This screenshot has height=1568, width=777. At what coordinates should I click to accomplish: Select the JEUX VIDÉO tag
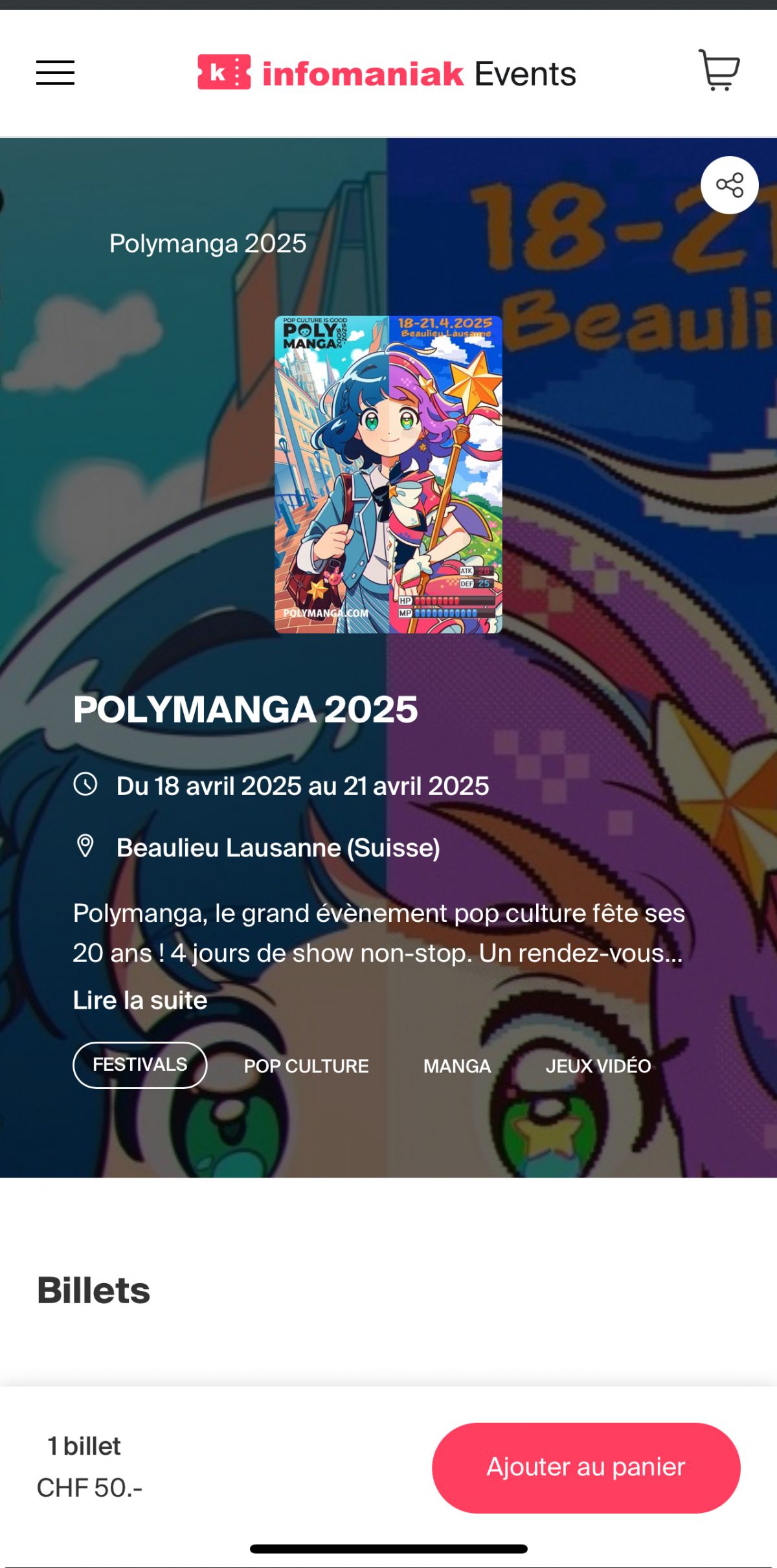pyautogui.click(x=598, y=1066)
